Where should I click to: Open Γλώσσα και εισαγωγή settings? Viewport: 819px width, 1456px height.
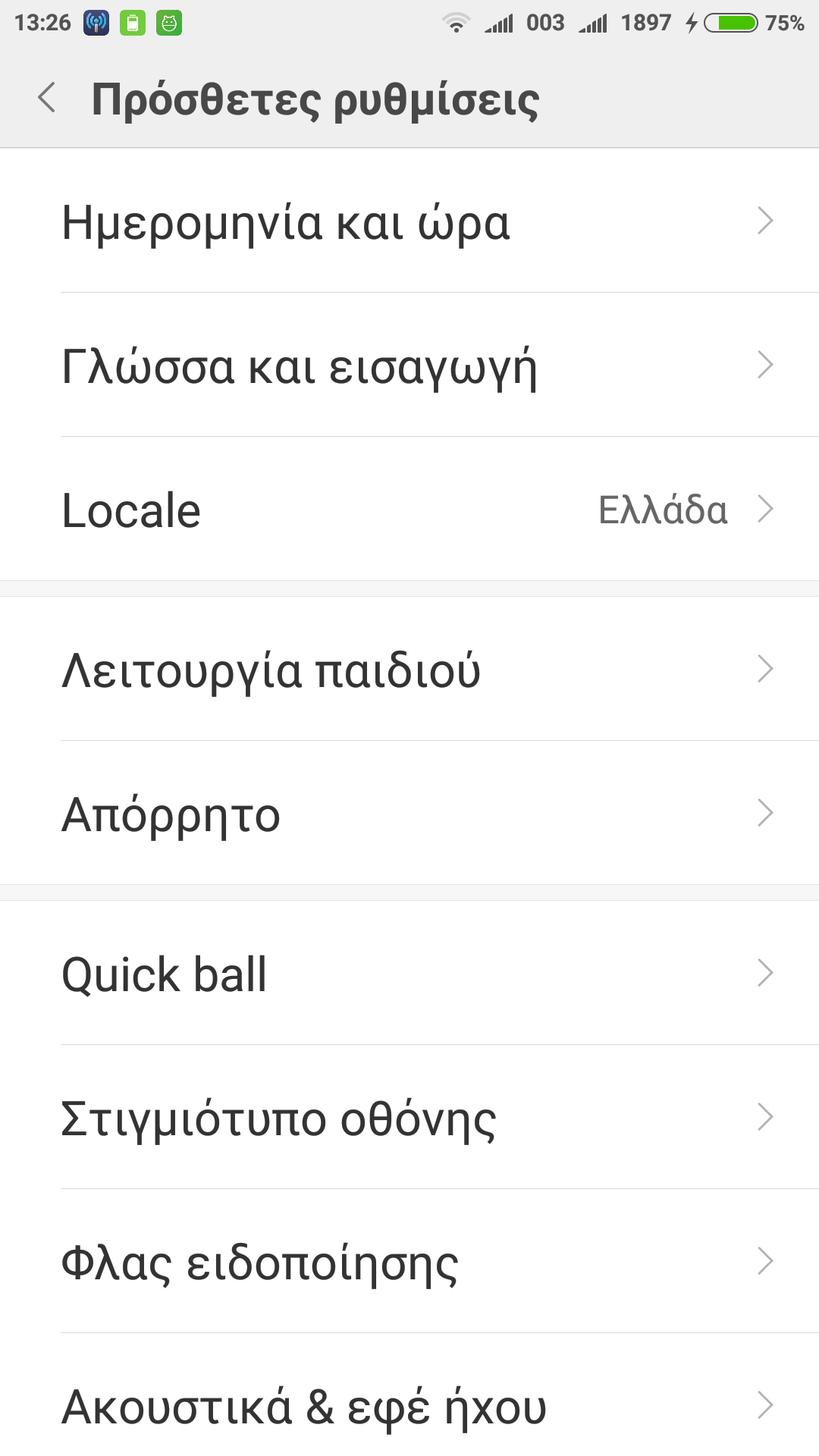pos(409,366)
